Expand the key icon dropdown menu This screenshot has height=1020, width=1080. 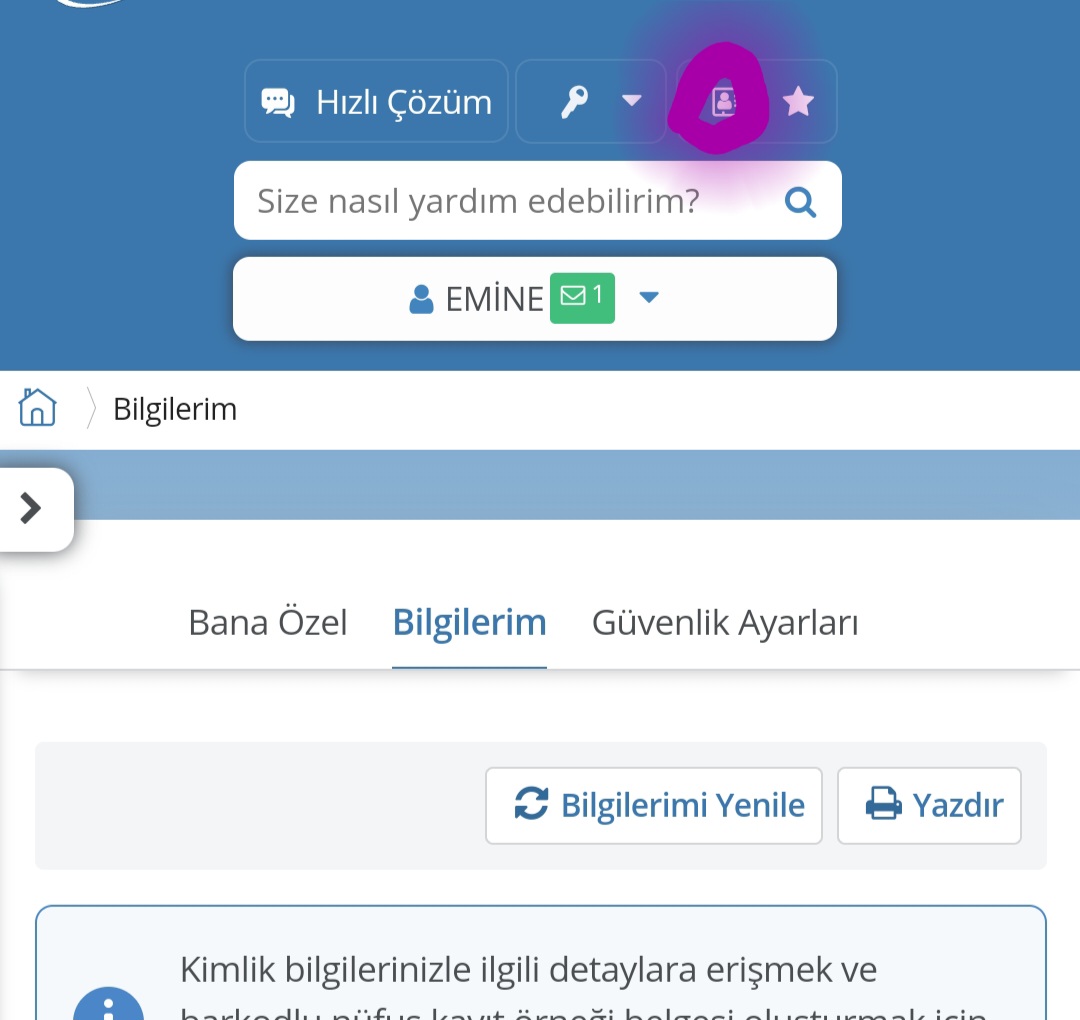click(591, 102)
